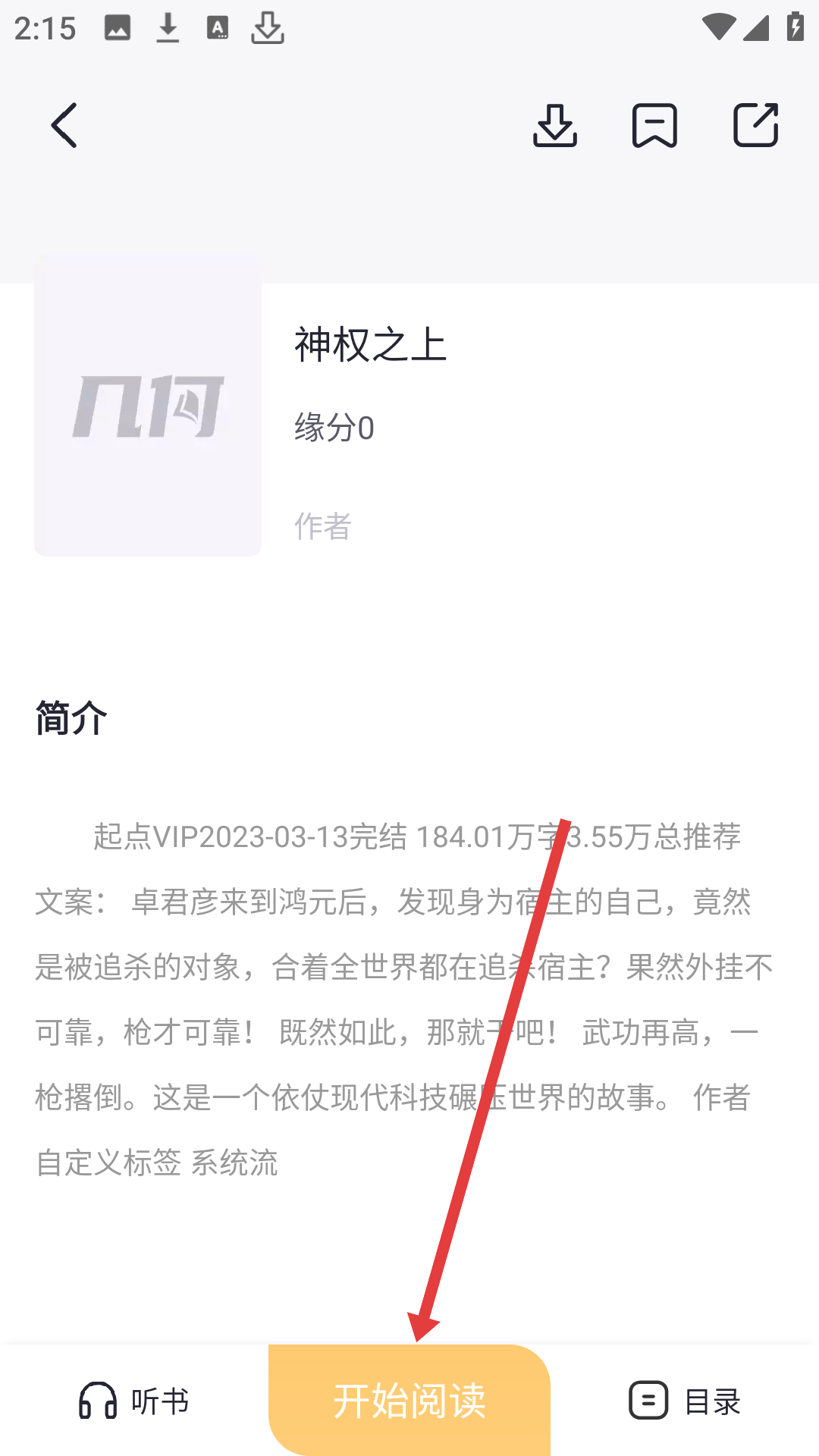Open the 神权之上 book cover
This screenshot has height=1456, width=819.
148,406
